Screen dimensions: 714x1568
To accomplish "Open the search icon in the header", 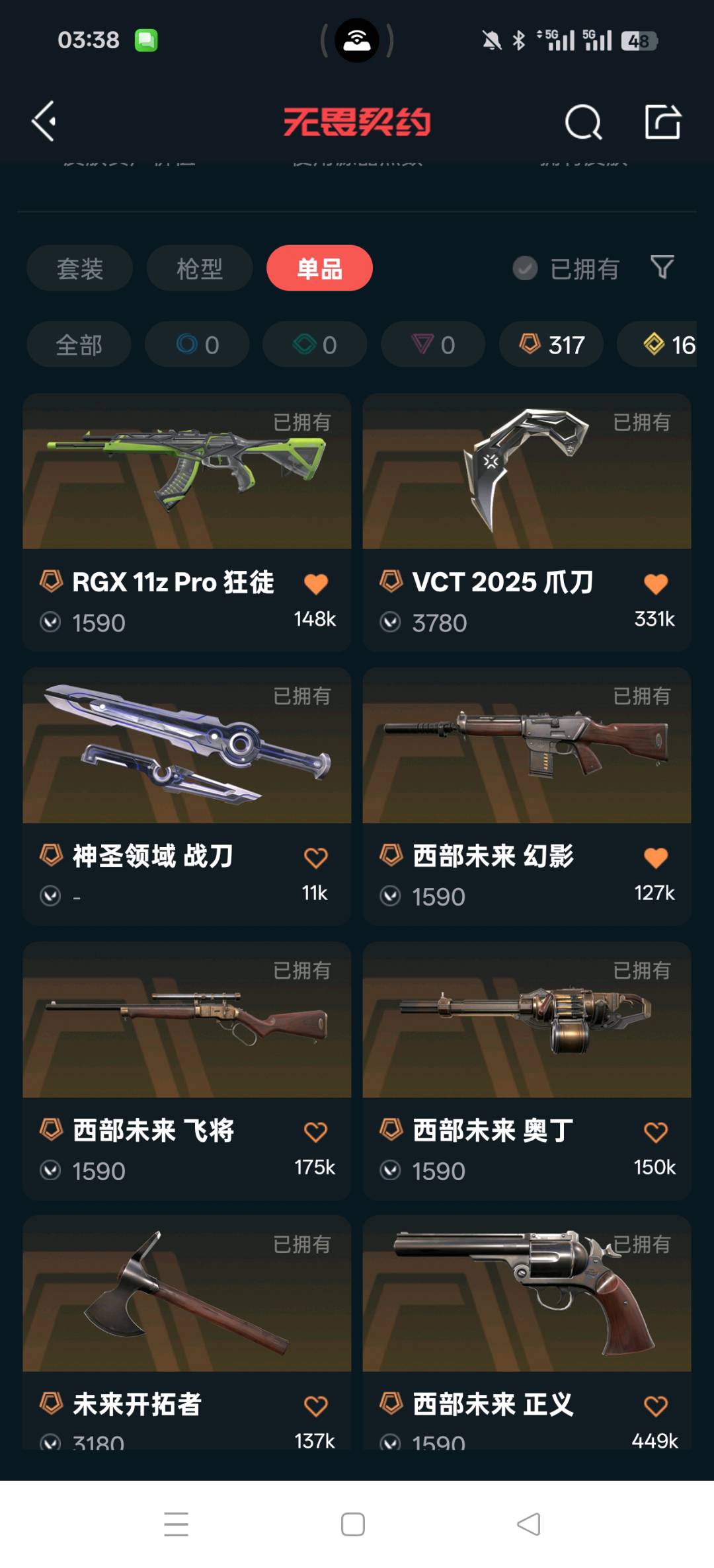I will click(583, 122).
